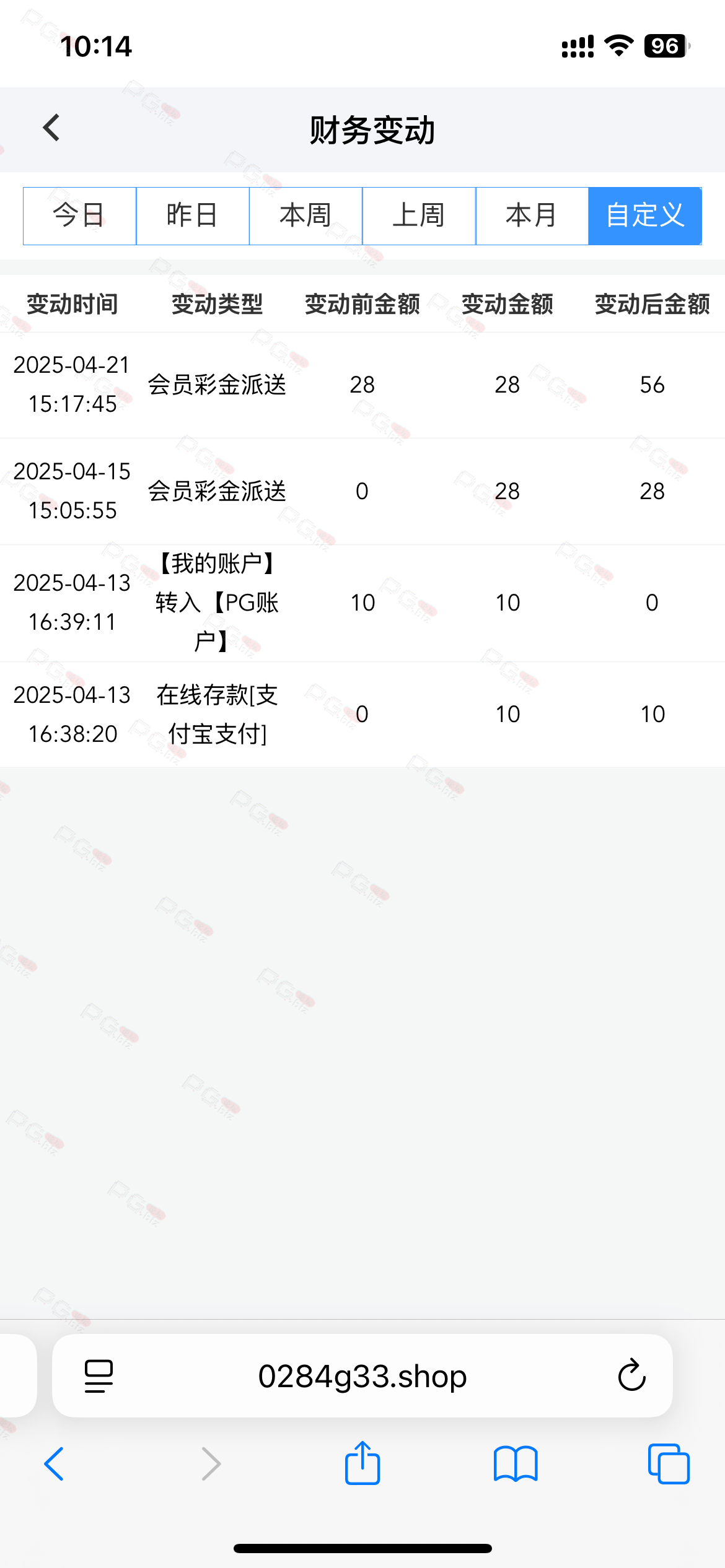Tap the 0284g33.shop address bar

(362, 1376)
